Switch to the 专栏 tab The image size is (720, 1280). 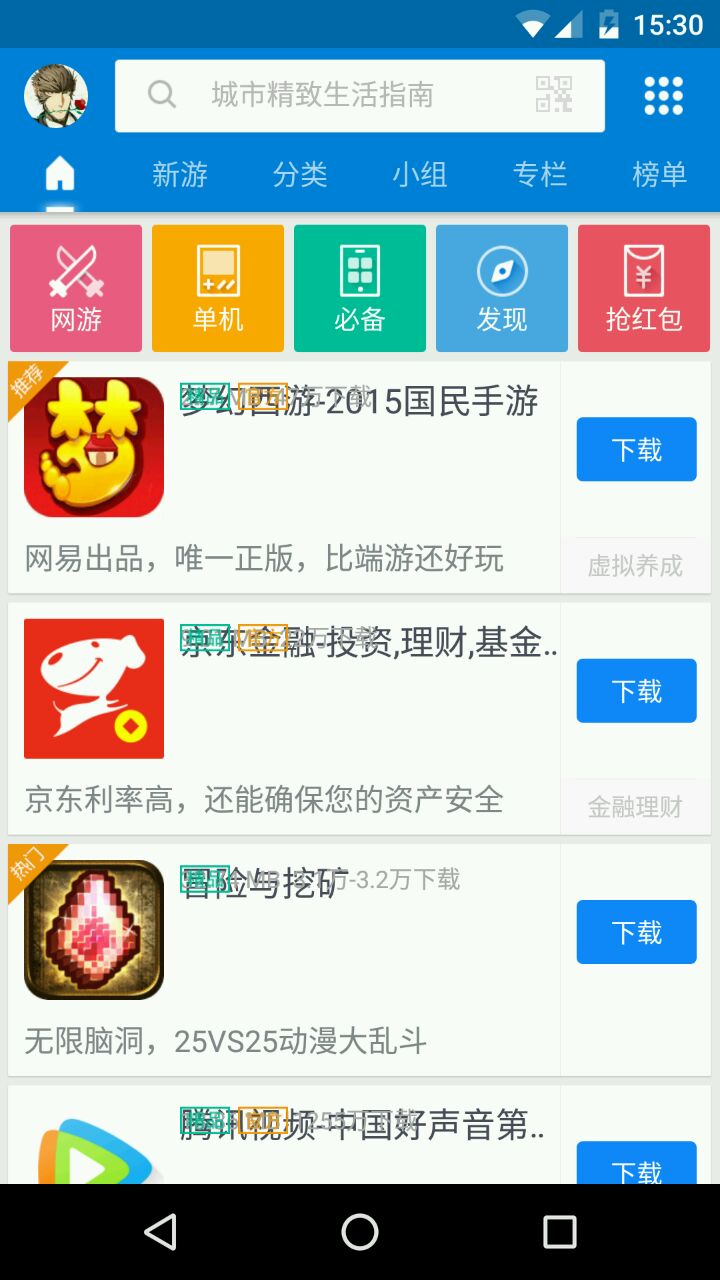coord(540,175)
